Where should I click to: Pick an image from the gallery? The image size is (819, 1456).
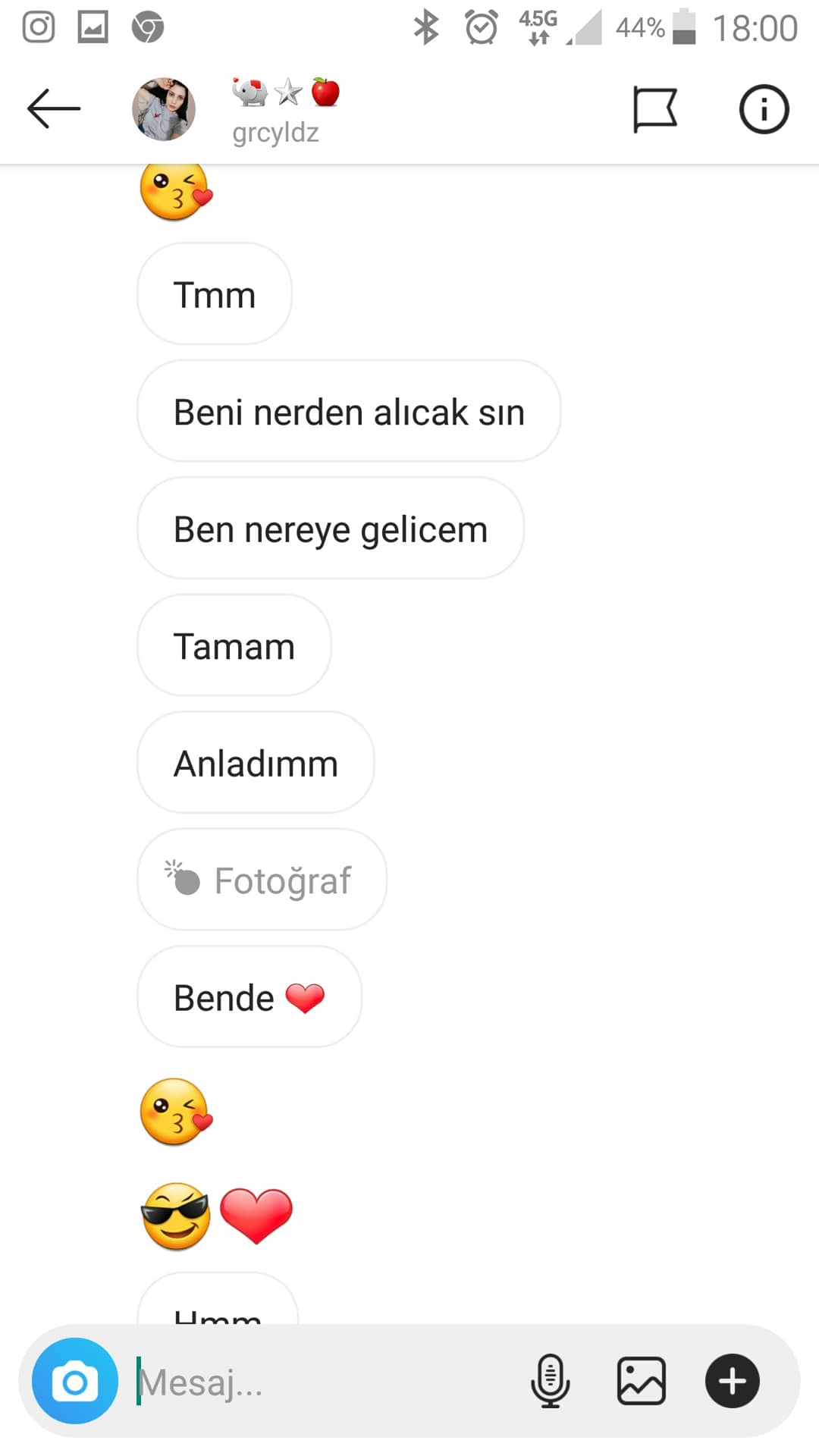pos(641,1381)
